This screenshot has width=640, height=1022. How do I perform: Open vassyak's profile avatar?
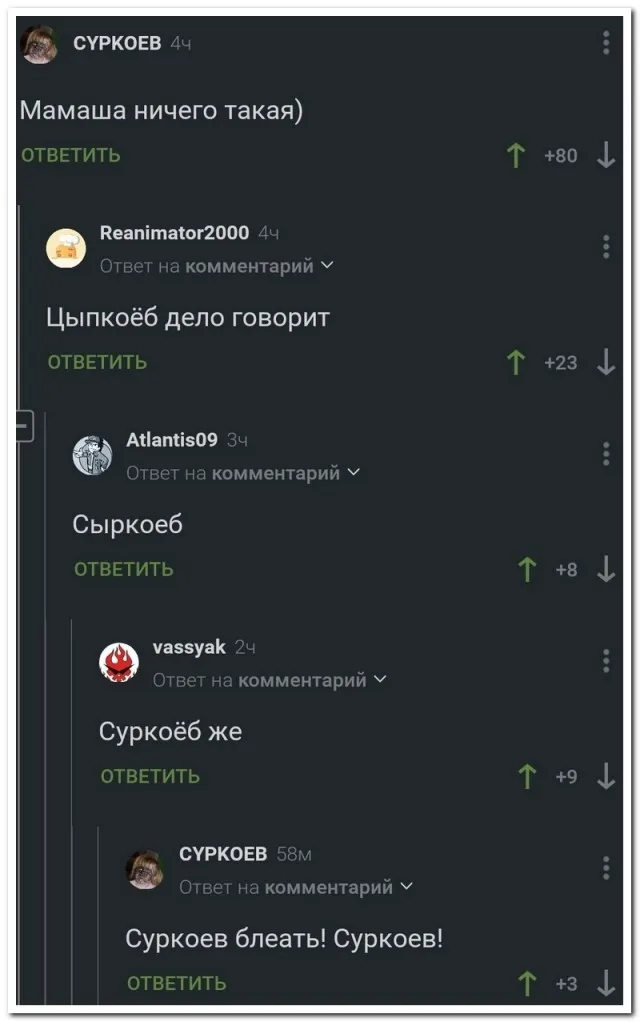pyautogui.click(x=119, y=662)
